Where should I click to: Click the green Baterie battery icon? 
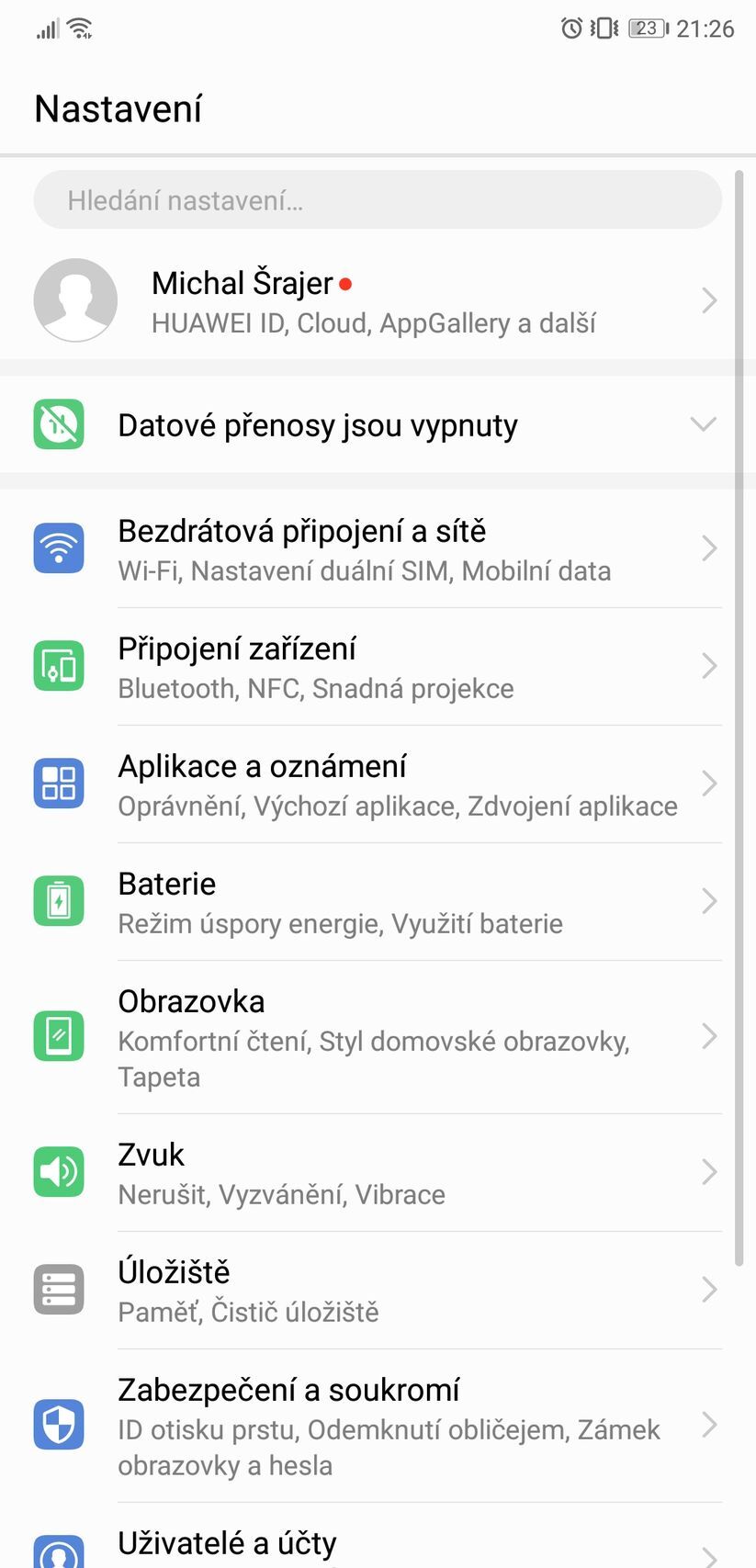point(58,900)
